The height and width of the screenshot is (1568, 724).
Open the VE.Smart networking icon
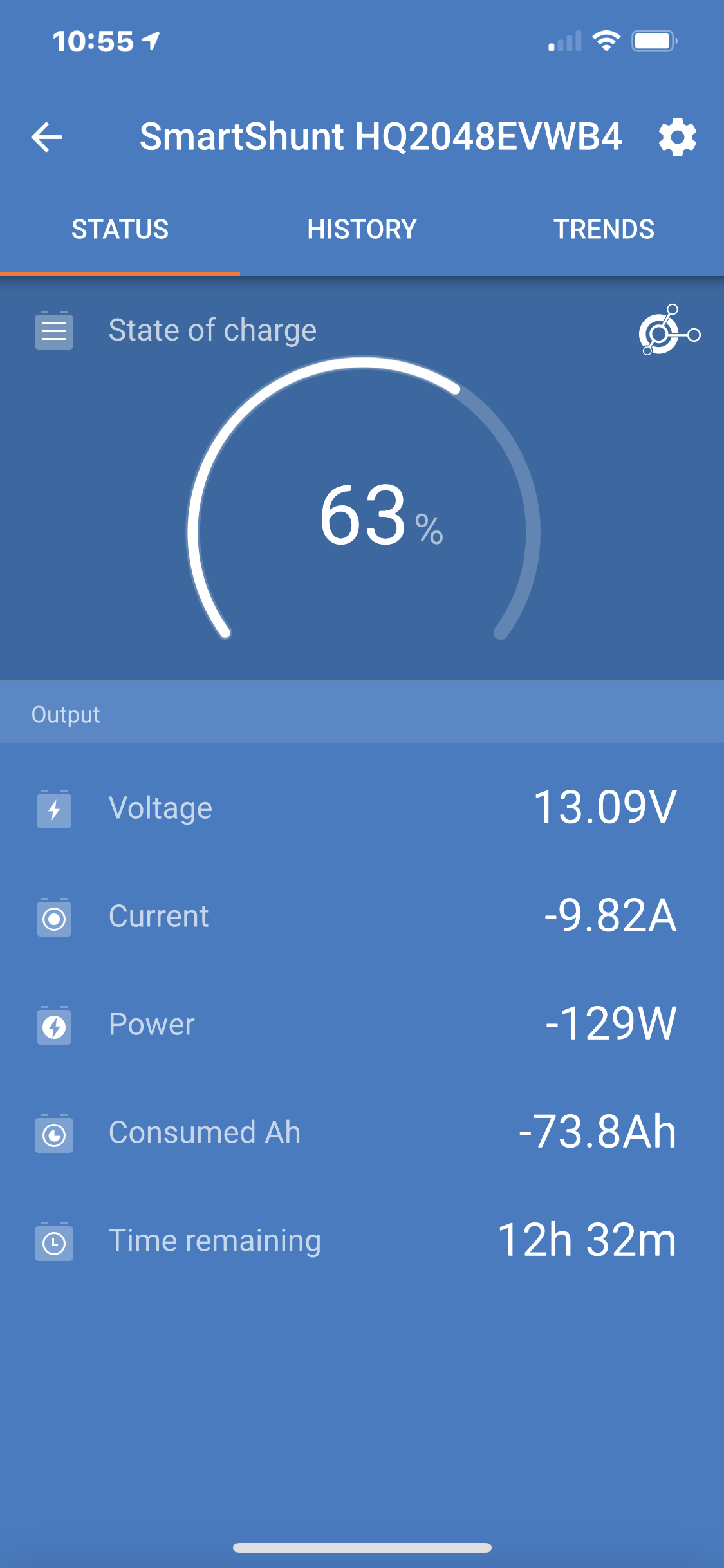click(669, 330)
